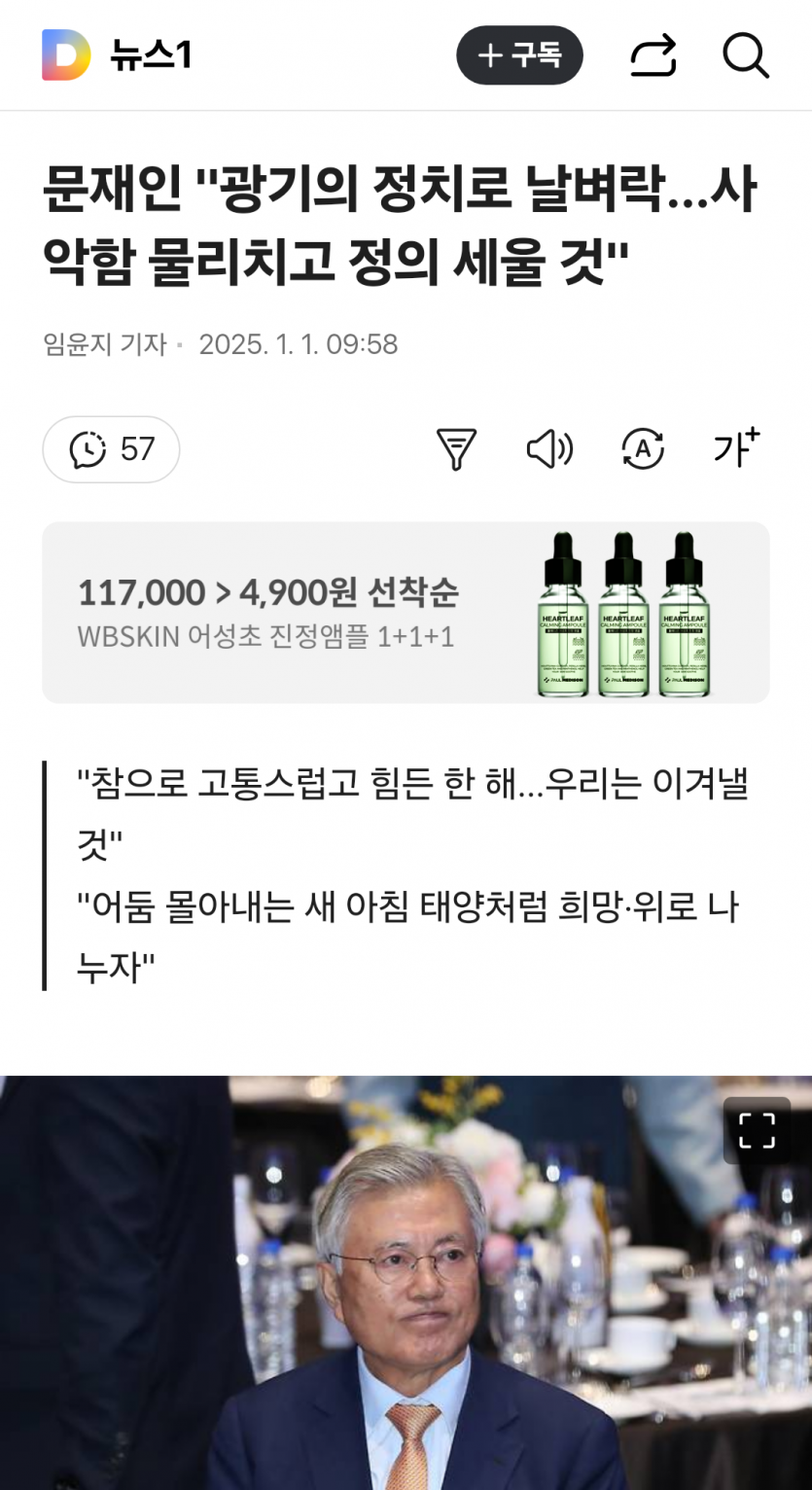Tap the Daum logo to go home

(66, 55)
